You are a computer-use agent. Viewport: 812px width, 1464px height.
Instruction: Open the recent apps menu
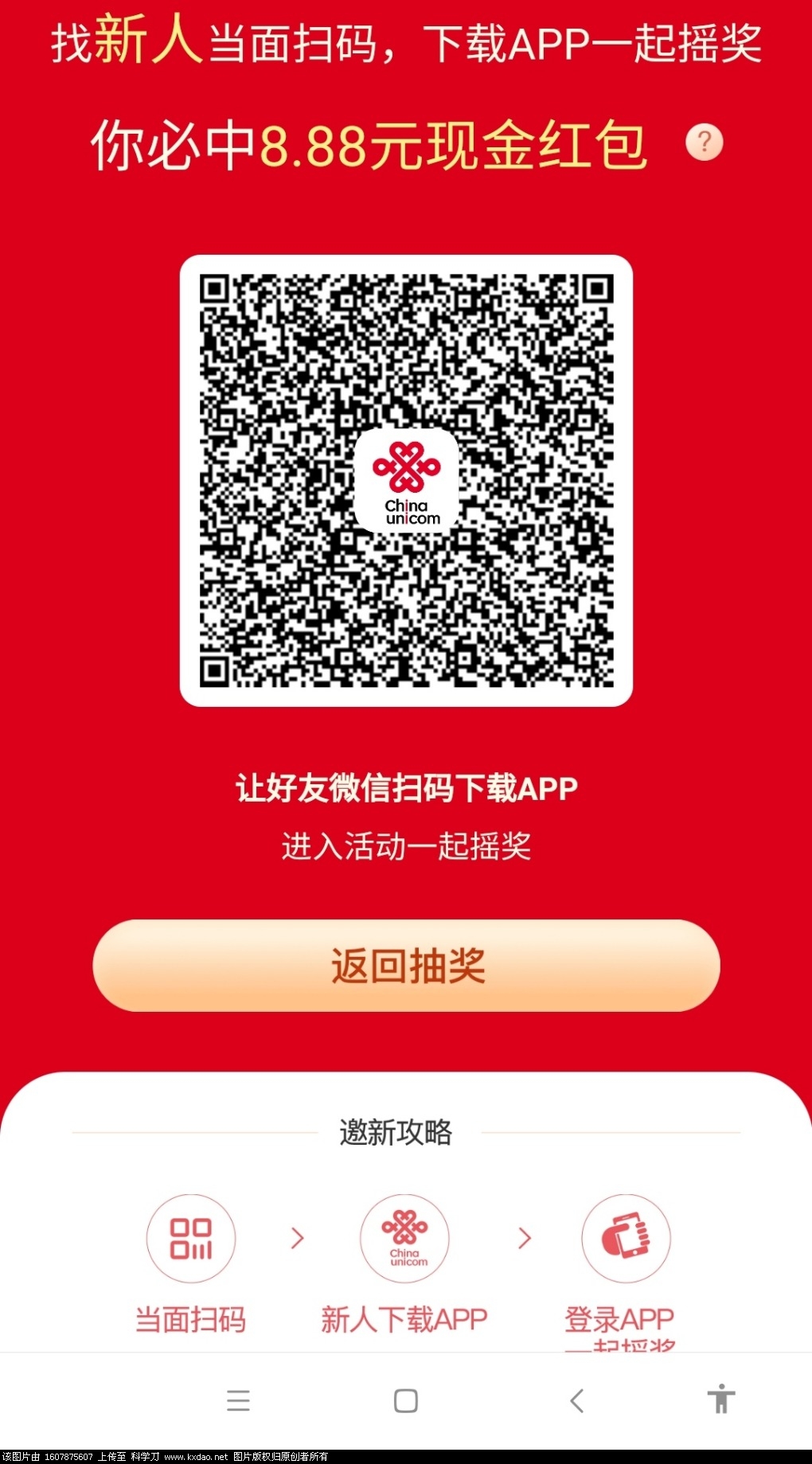coord(238,1400)
